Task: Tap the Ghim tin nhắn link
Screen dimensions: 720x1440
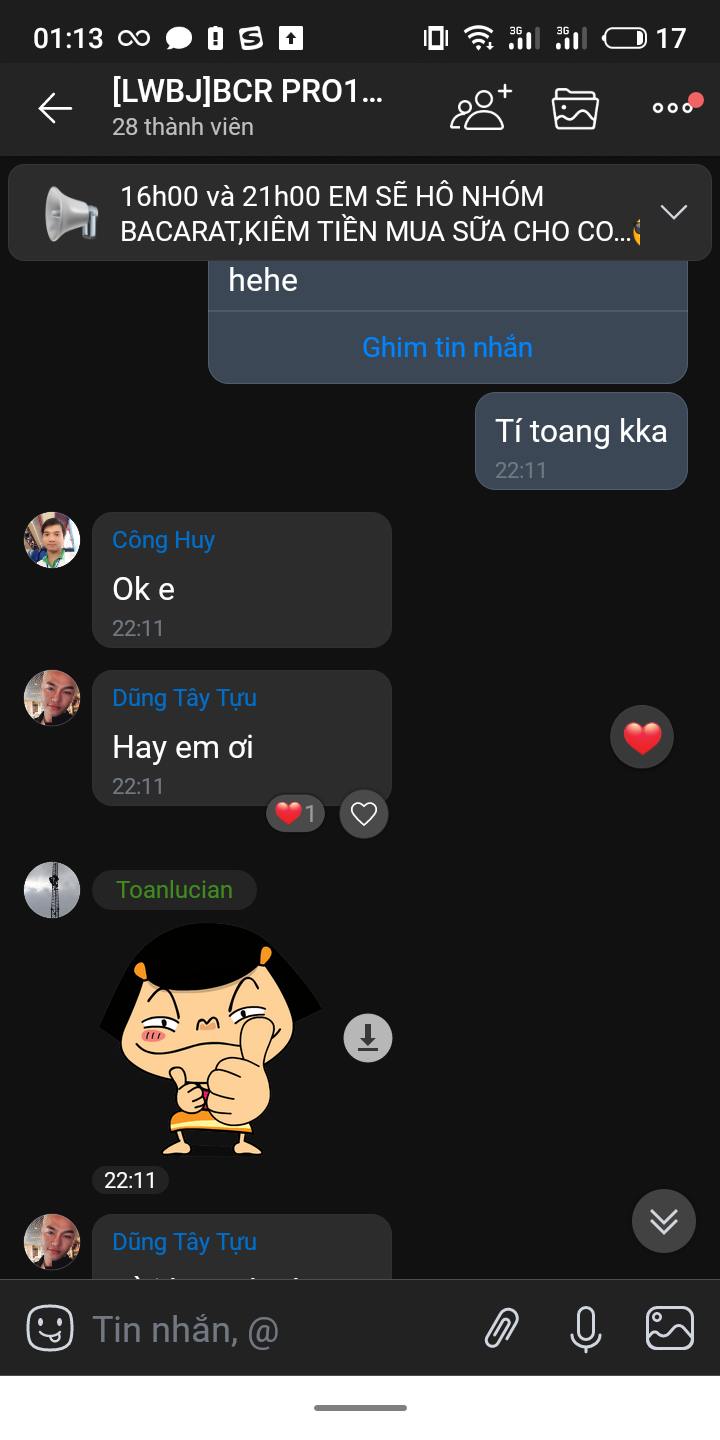Action: point(447,347)
